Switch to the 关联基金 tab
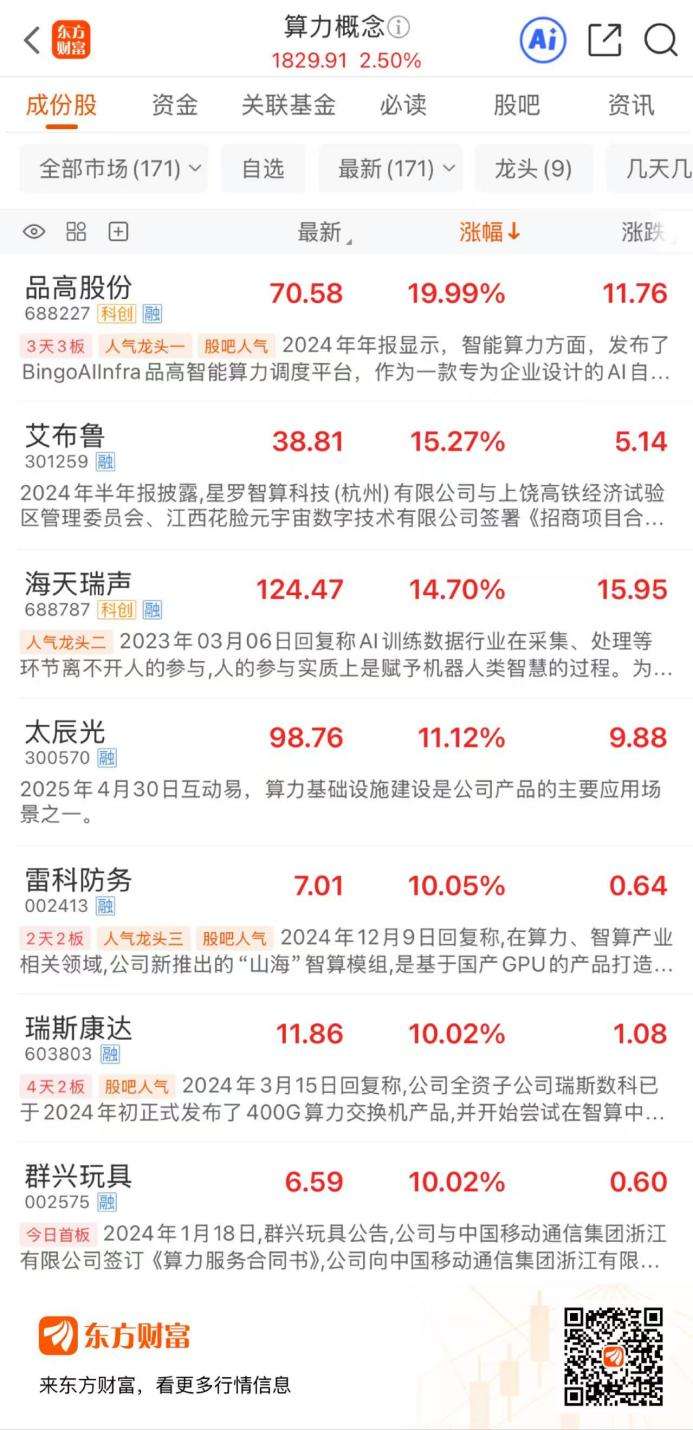 [288, 105]
